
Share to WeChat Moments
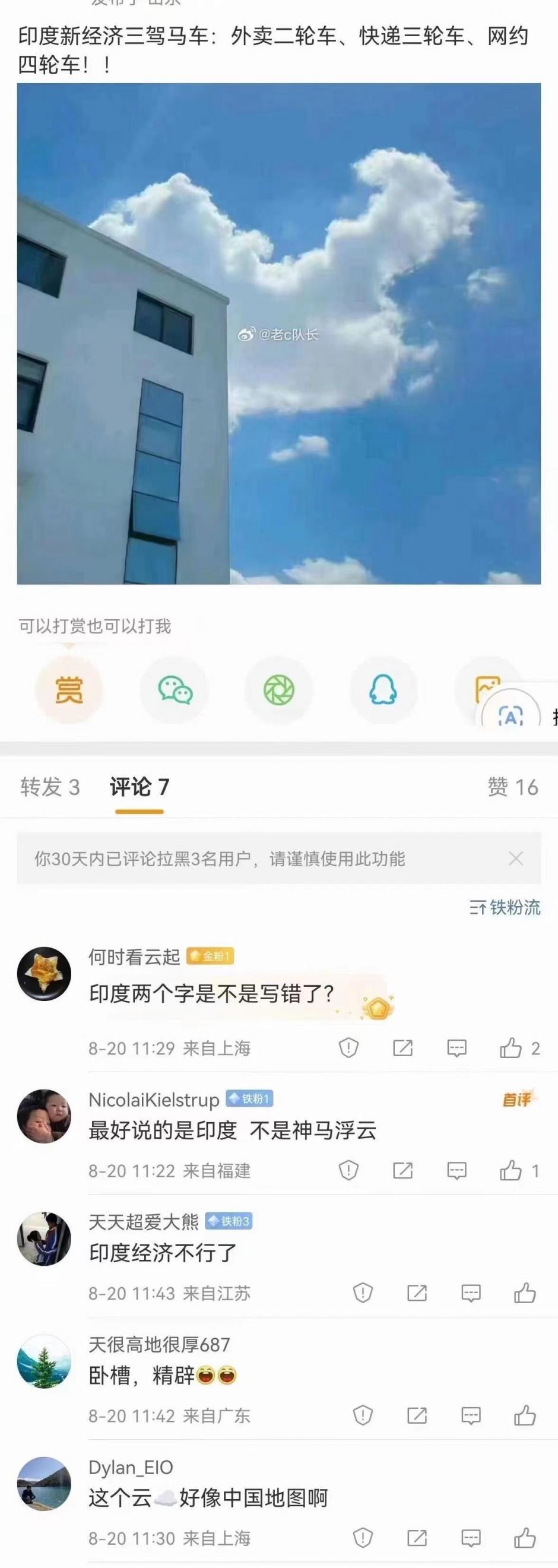pos(278,690)
